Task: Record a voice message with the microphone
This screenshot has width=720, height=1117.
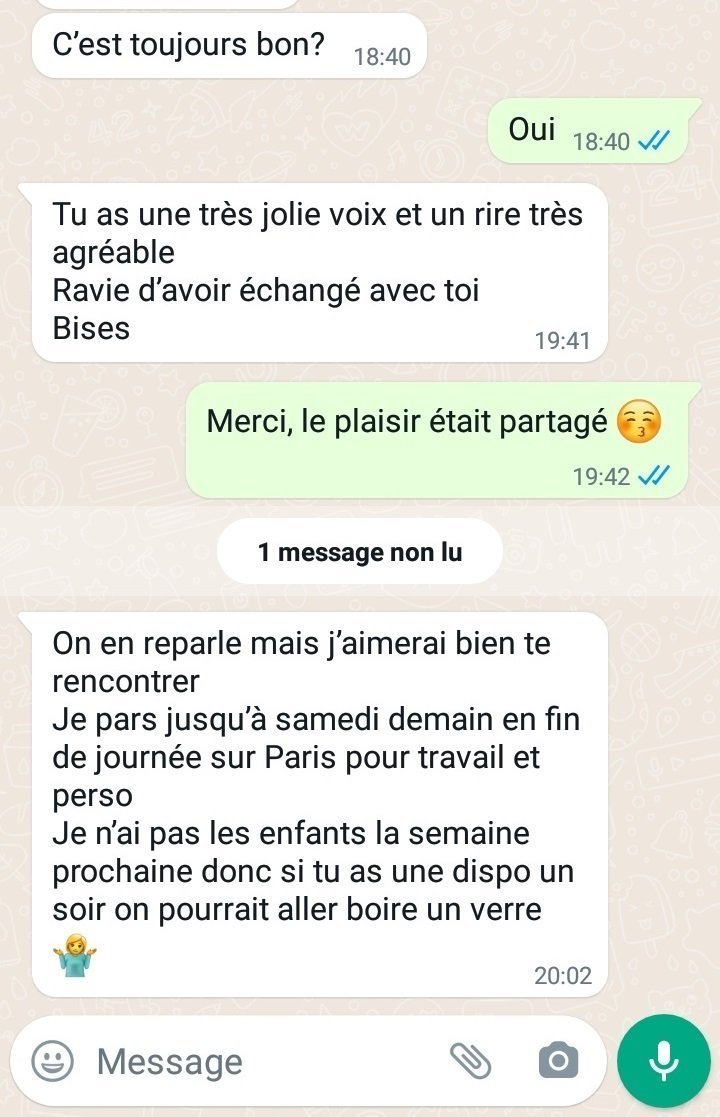Action: [x=664, y=1061]
